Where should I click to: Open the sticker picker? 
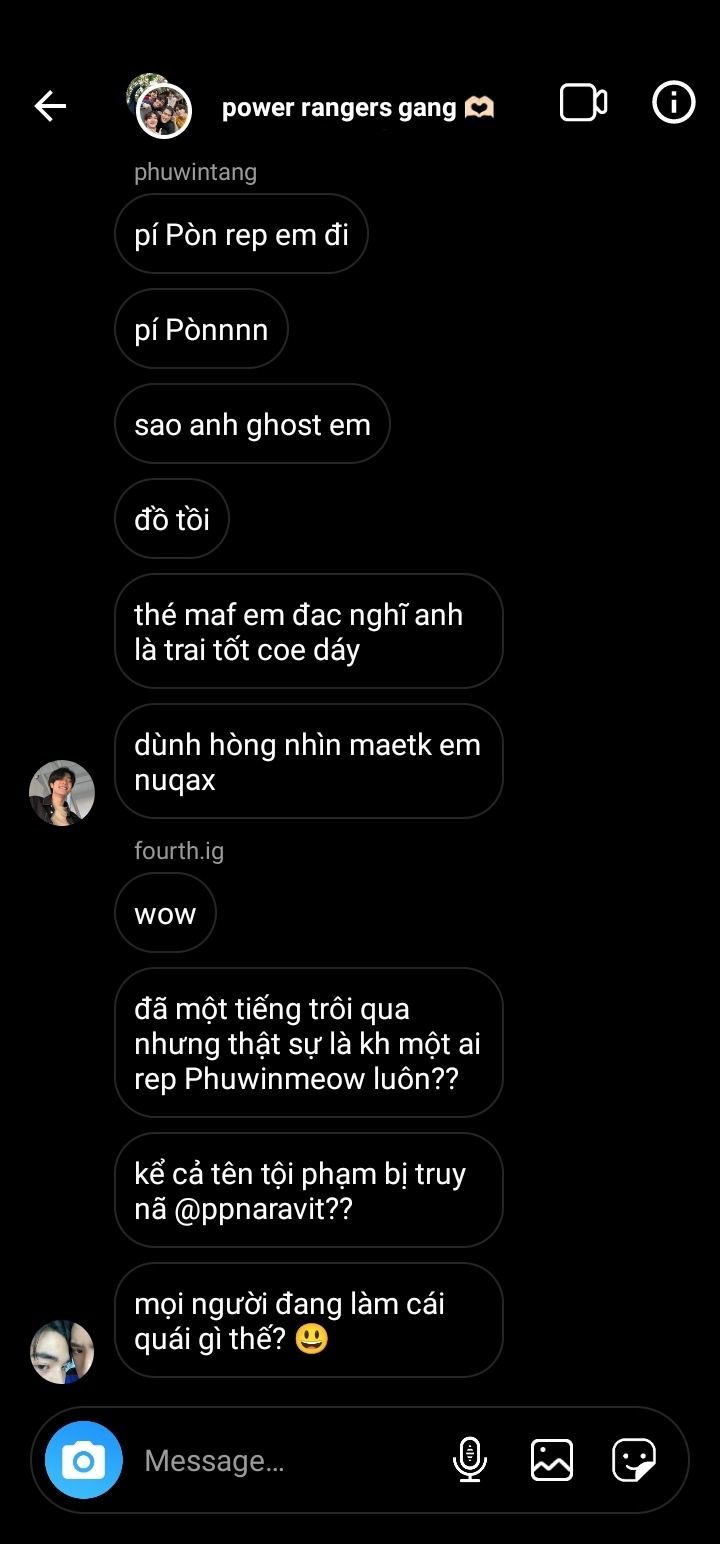634,1460
